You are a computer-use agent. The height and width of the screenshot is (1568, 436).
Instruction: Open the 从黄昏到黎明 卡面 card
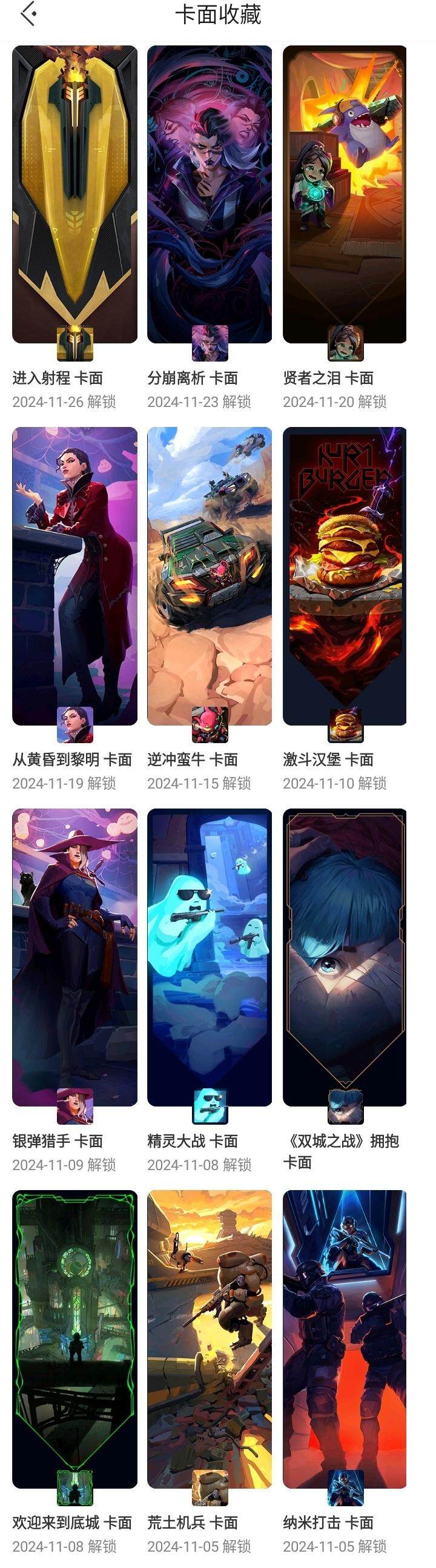(x=74, y=576)
